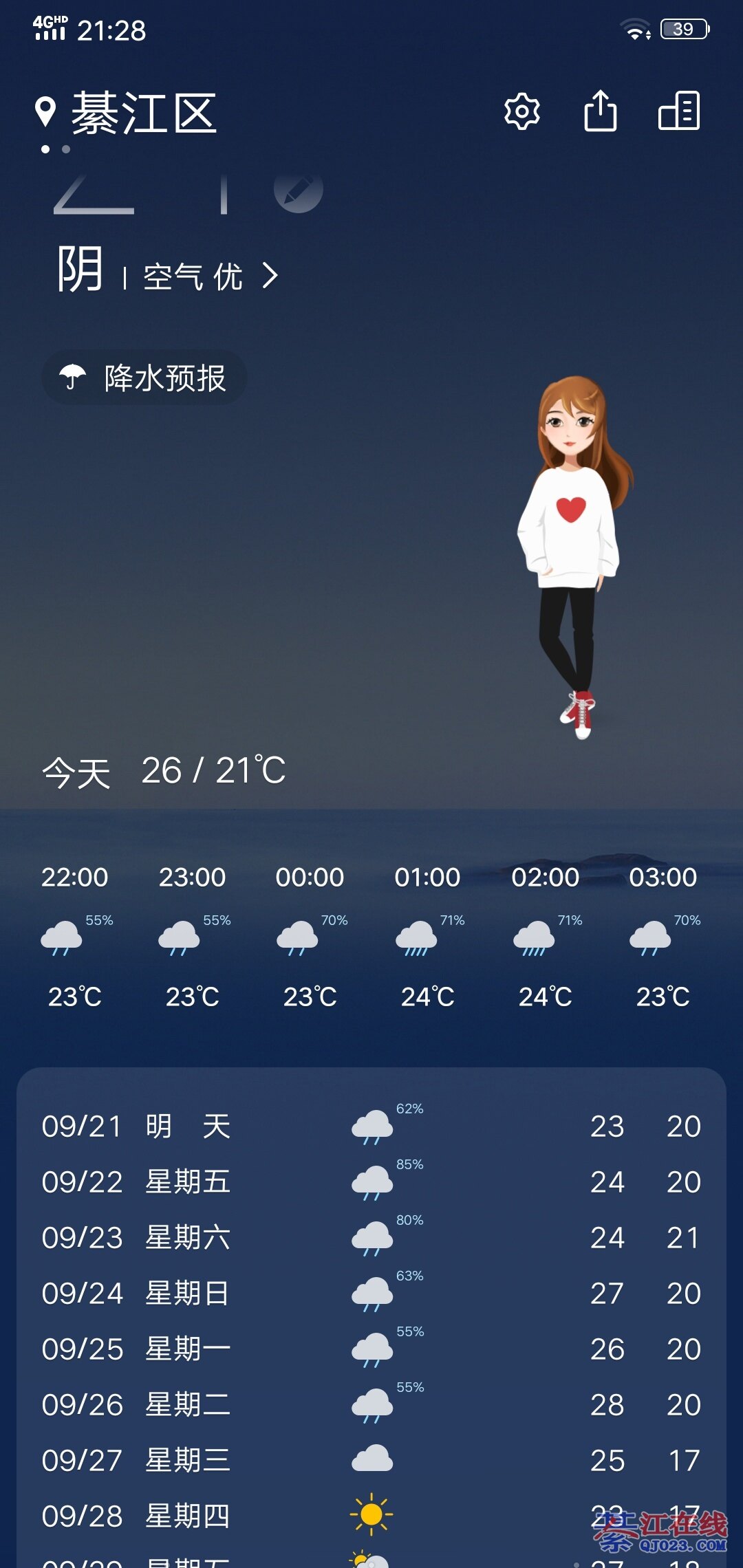Viewport: 743px width, 1568px height.
Task: Open the weather settings gear
Action: click(522, 111)
